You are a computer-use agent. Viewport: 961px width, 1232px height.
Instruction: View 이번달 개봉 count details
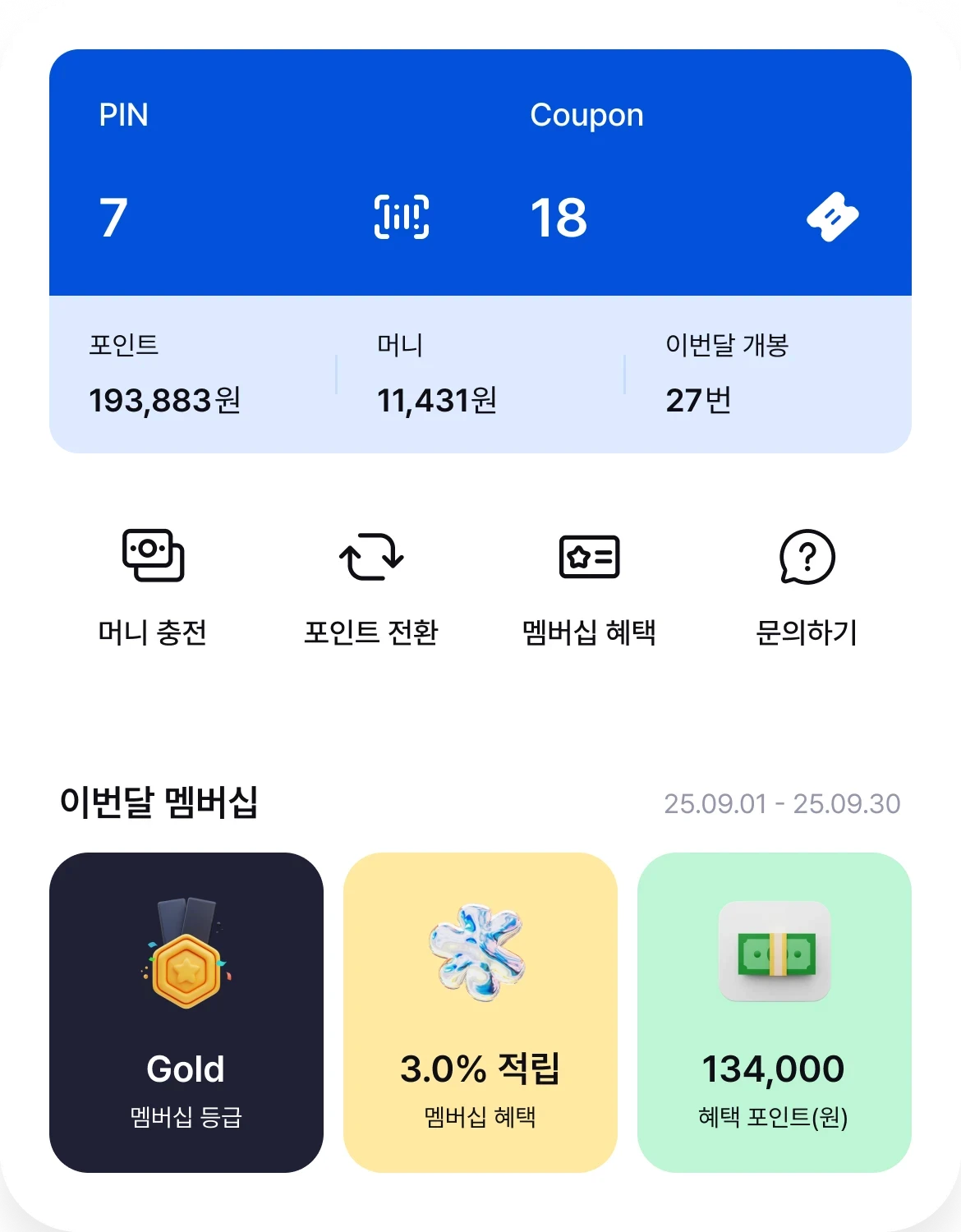(x=727, y=375)
